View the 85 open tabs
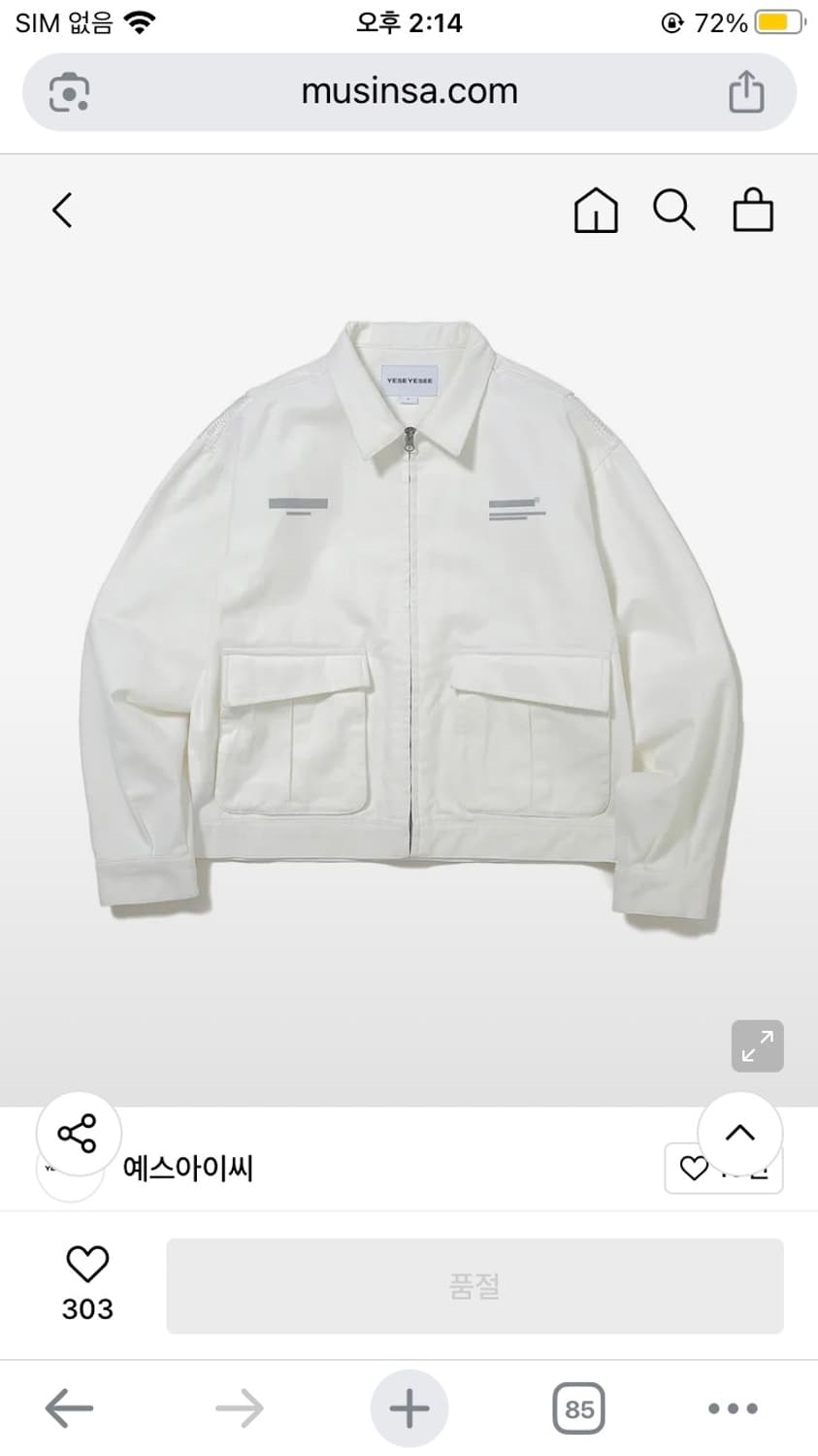 pyautogui.click(x=578, y=1408)
